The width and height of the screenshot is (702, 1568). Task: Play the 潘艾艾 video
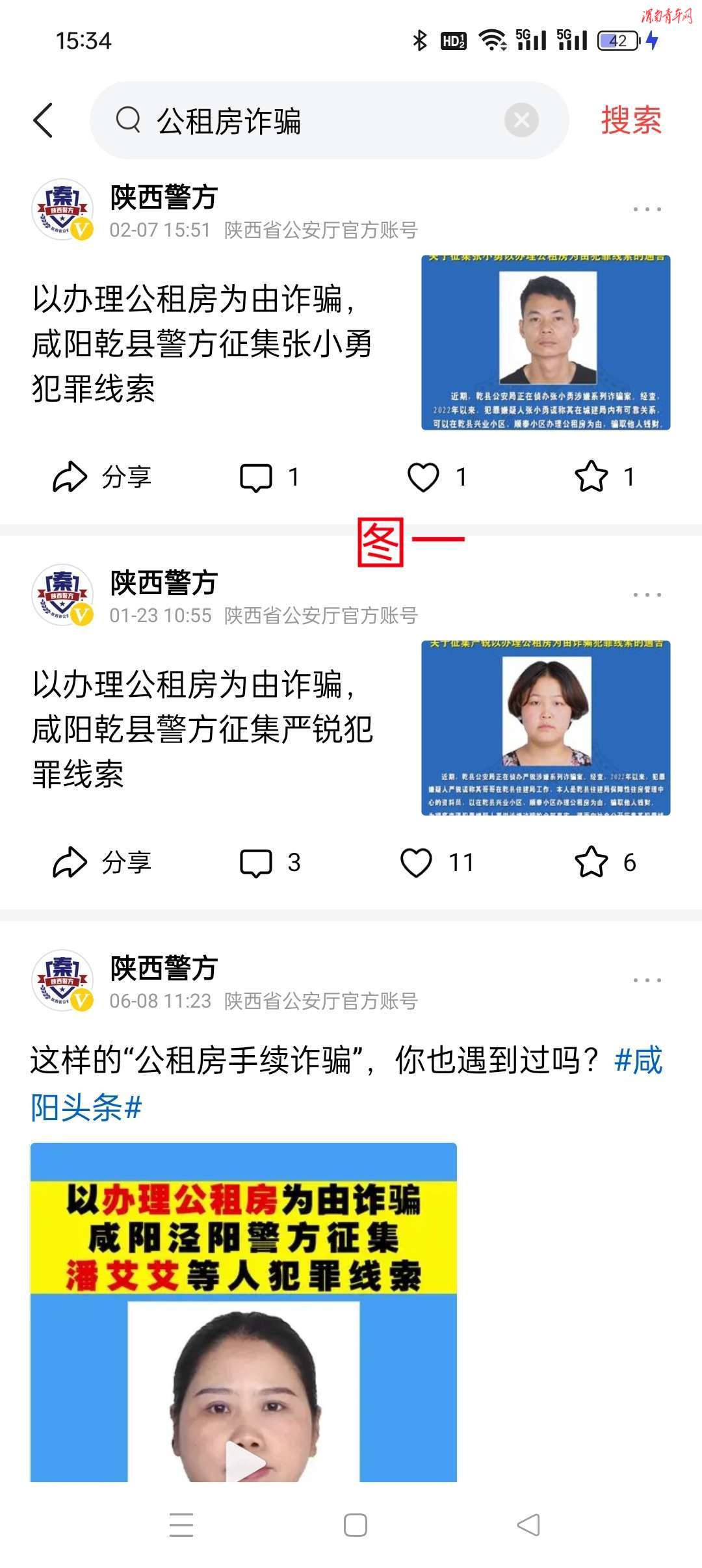[x=244, y=1461]
